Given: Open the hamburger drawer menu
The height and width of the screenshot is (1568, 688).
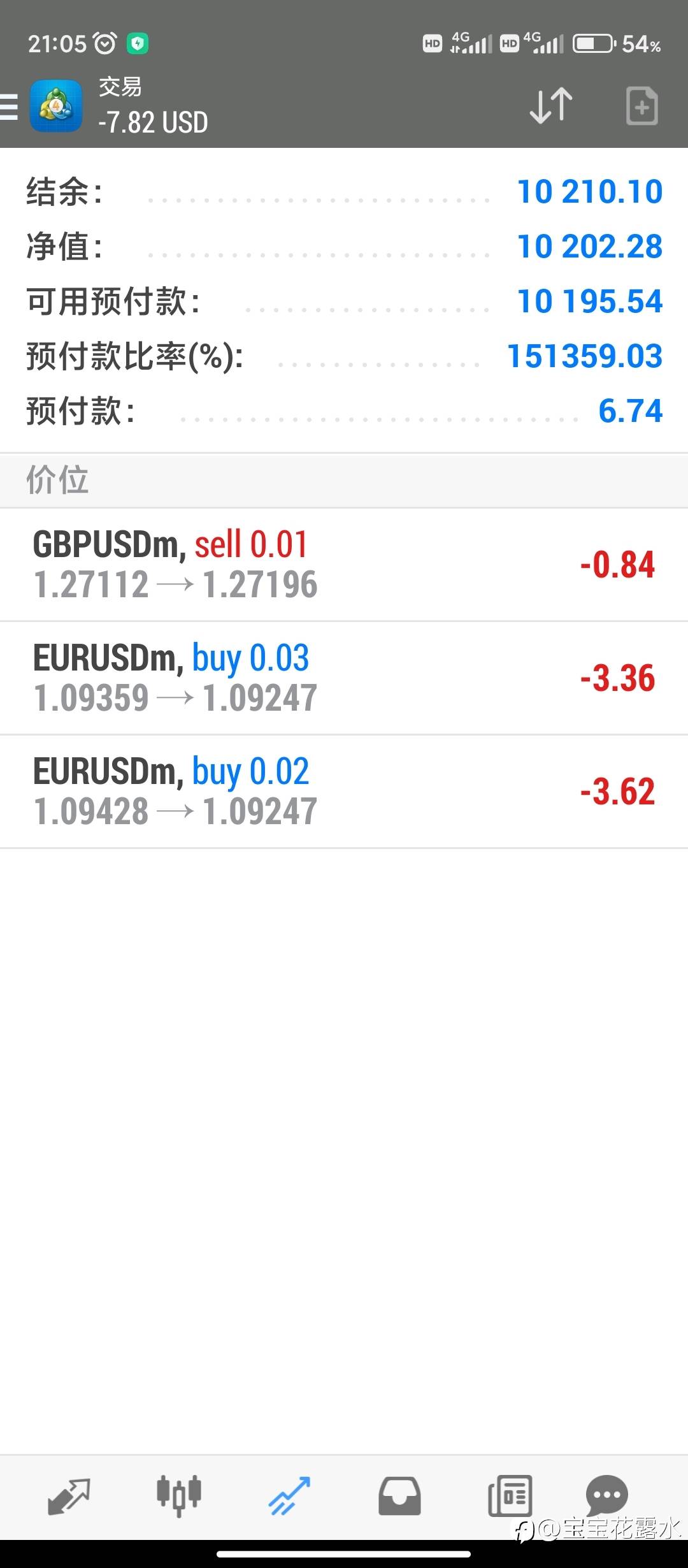Looking at the screenshot, I should point(9,106).
